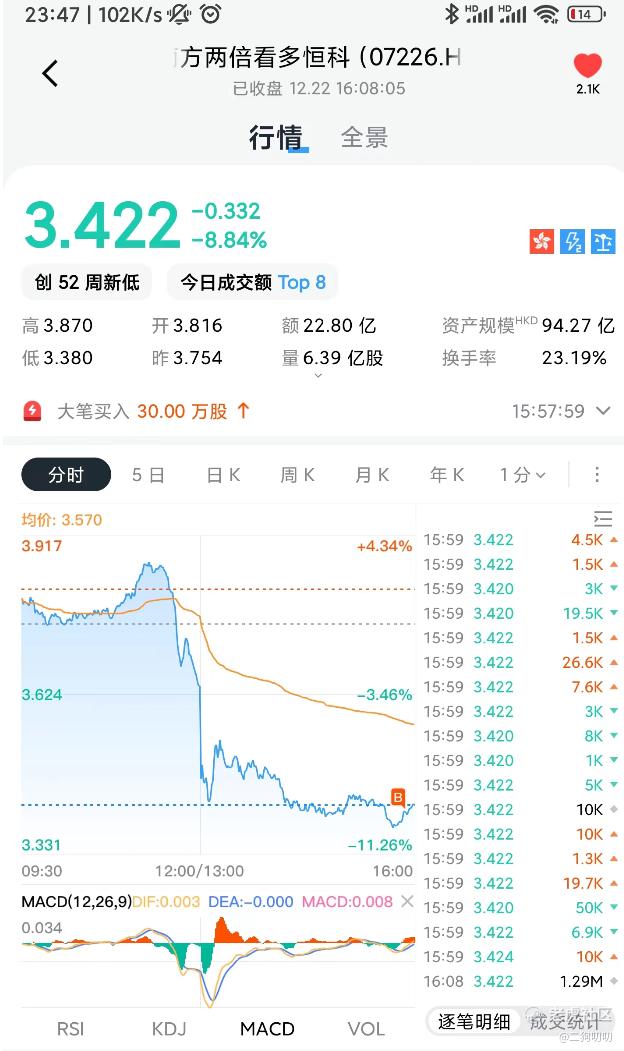Show the 周K chart
The width and height of the screenshot is (624, 1051).
click(297, 475)
